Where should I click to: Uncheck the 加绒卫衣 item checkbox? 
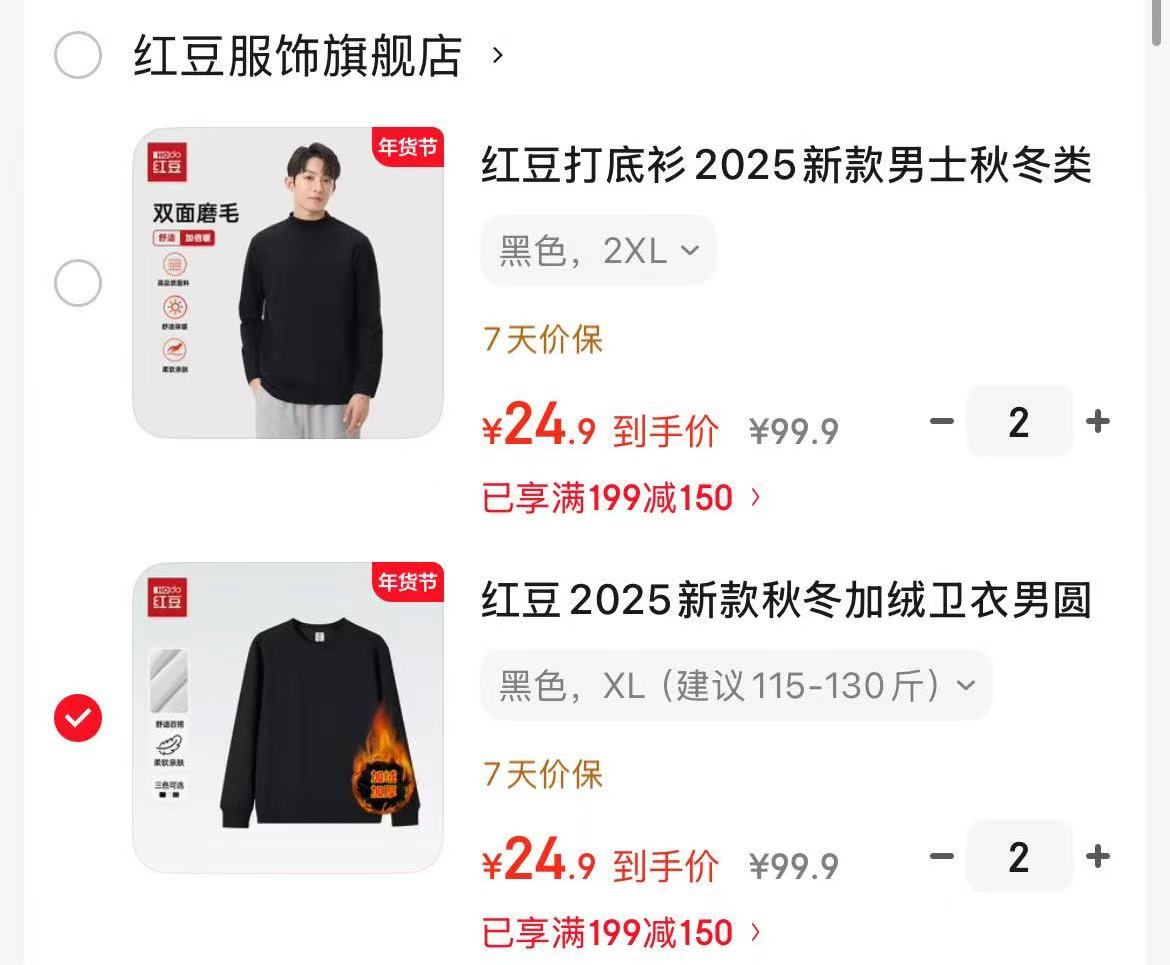tap(77, 717)
